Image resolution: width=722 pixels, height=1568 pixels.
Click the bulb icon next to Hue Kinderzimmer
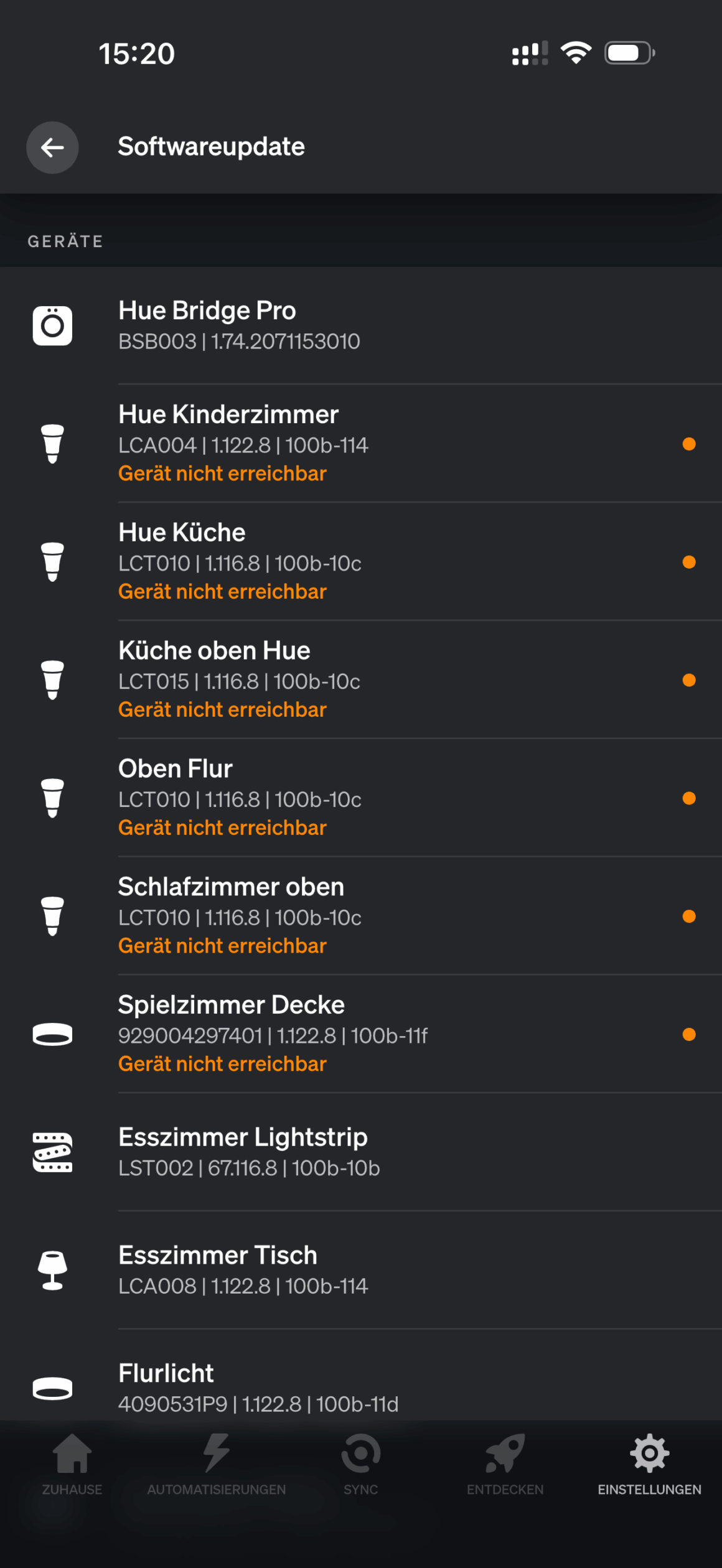(x=53, y=443)
